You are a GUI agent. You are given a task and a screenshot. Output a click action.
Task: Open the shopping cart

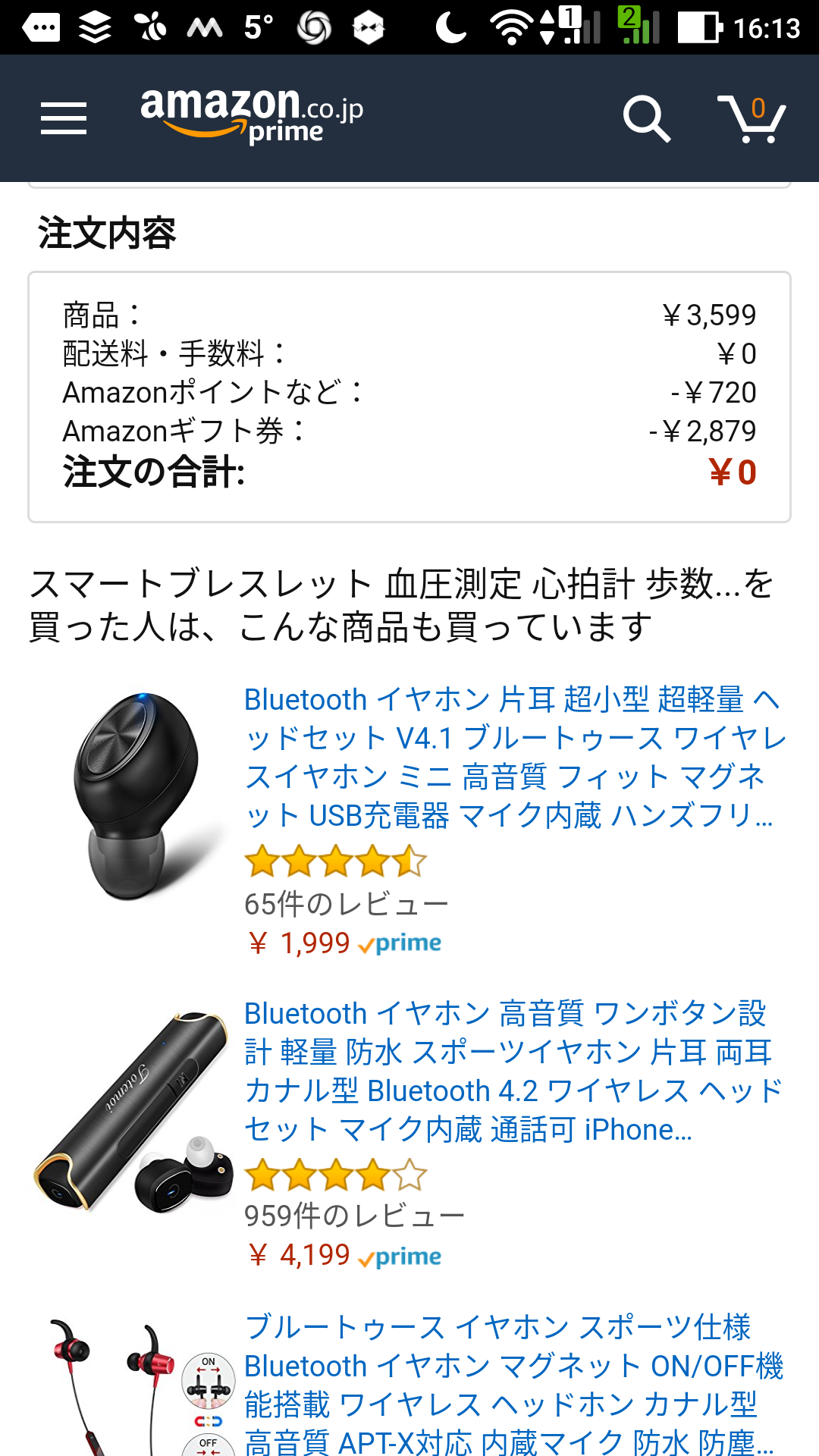pyautogui.click(x=752, y=118)
